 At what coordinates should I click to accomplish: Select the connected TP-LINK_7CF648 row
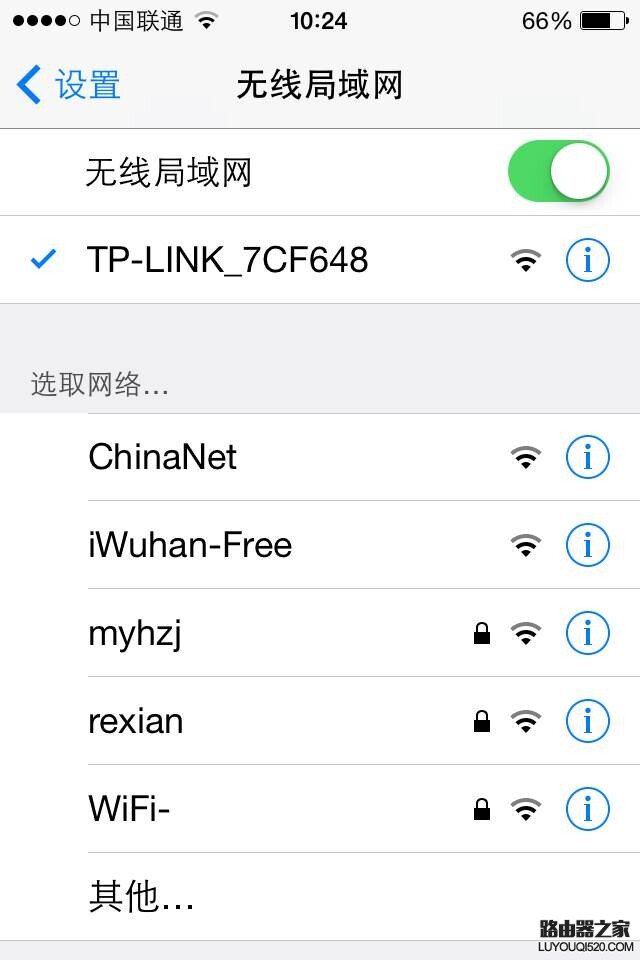228,261
